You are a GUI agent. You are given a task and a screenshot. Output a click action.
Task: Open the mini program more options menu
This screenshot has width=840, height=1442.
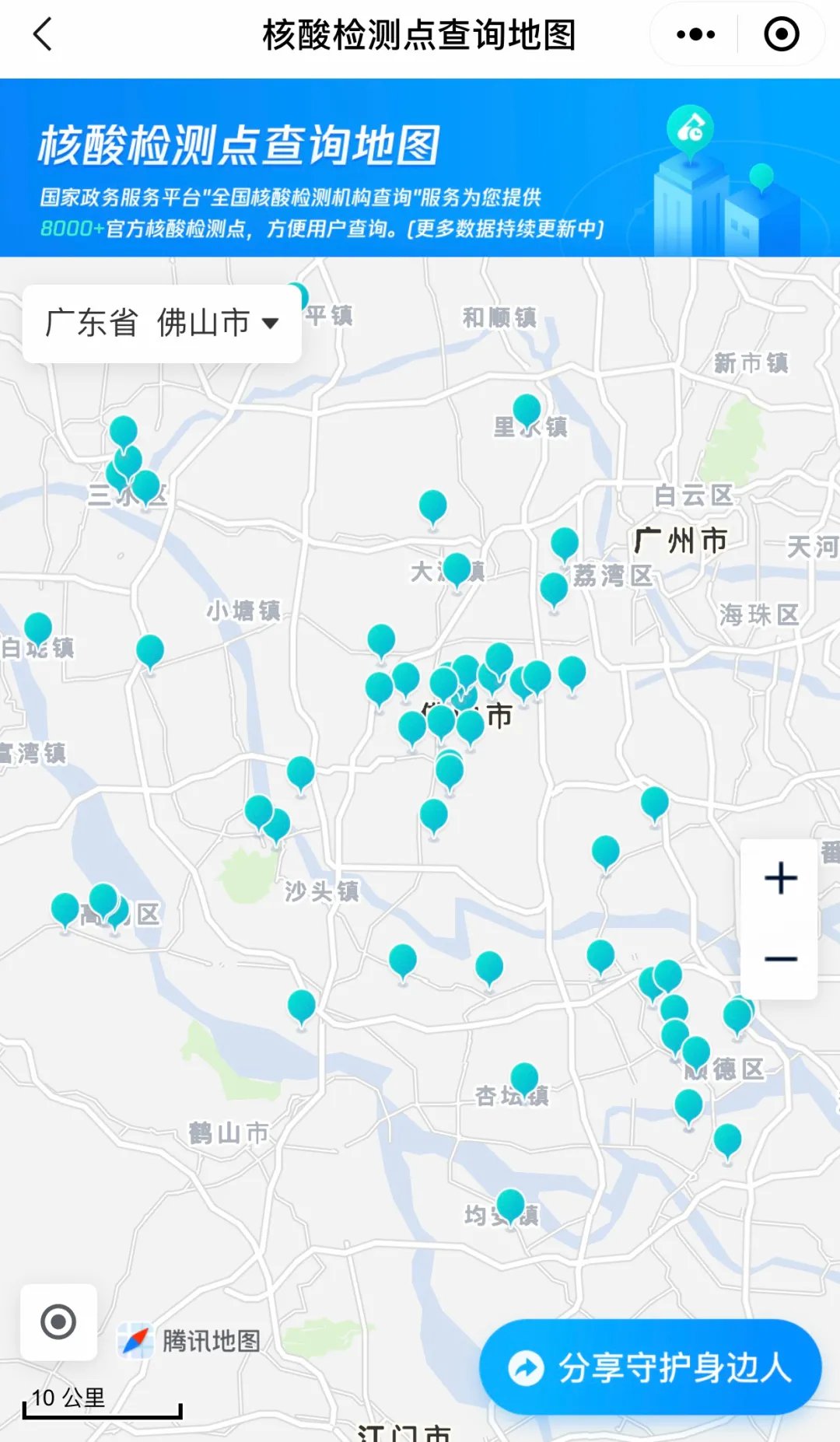pyautogui.click(x=695, y=35)
